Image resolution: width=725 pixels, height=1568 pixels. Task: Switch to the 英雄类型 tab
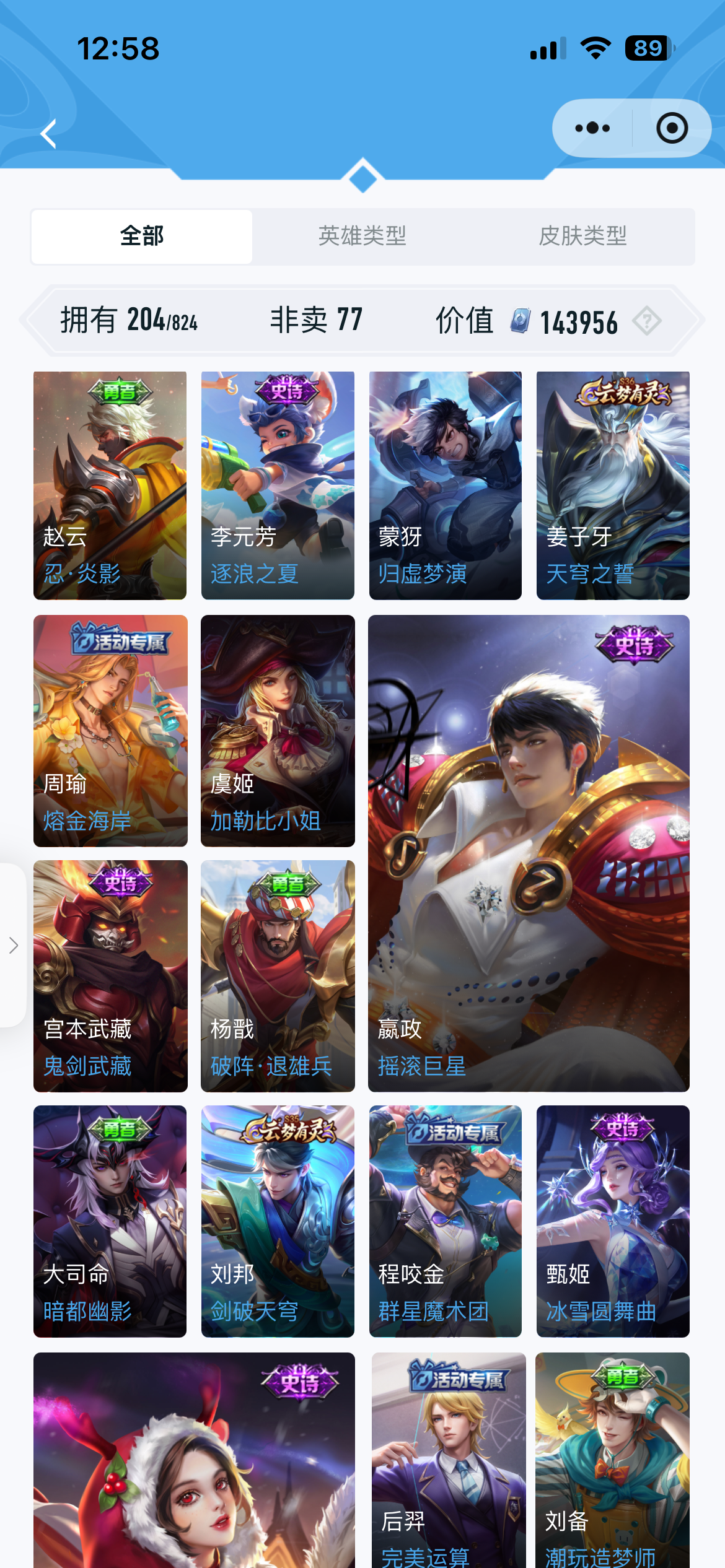pyautogui.click(x=362, y=236)
